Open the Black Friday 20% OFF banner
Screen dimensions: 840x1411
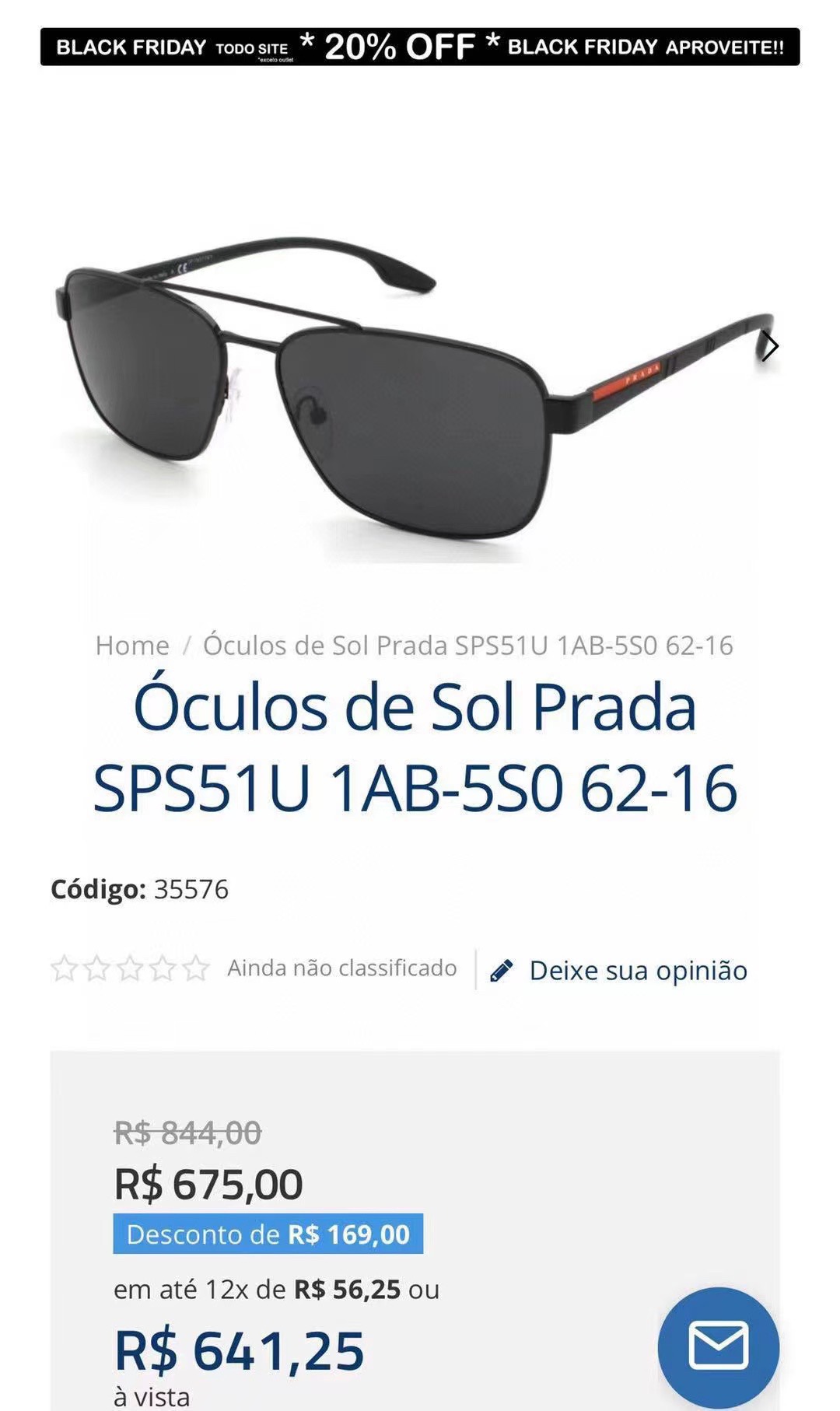pos(420,47)
